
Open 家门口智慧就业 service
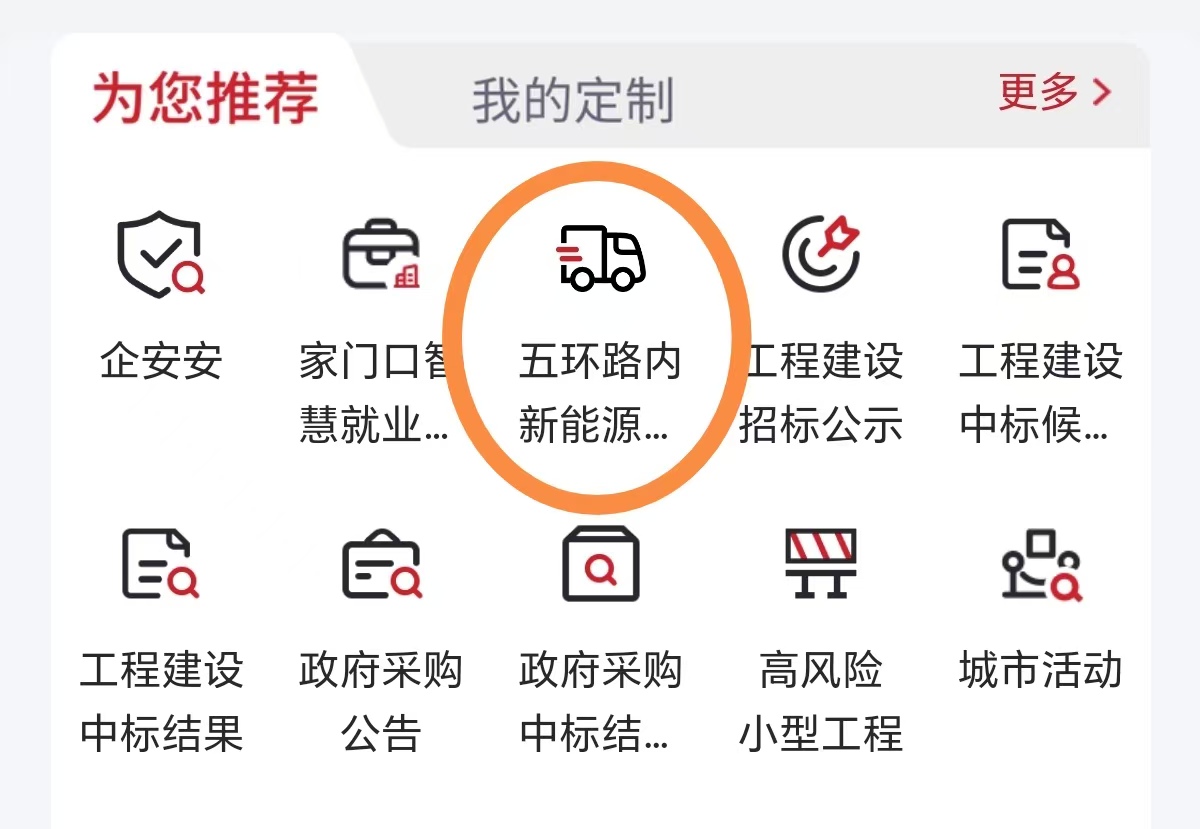pyautogui.click(x=380, y=320)
